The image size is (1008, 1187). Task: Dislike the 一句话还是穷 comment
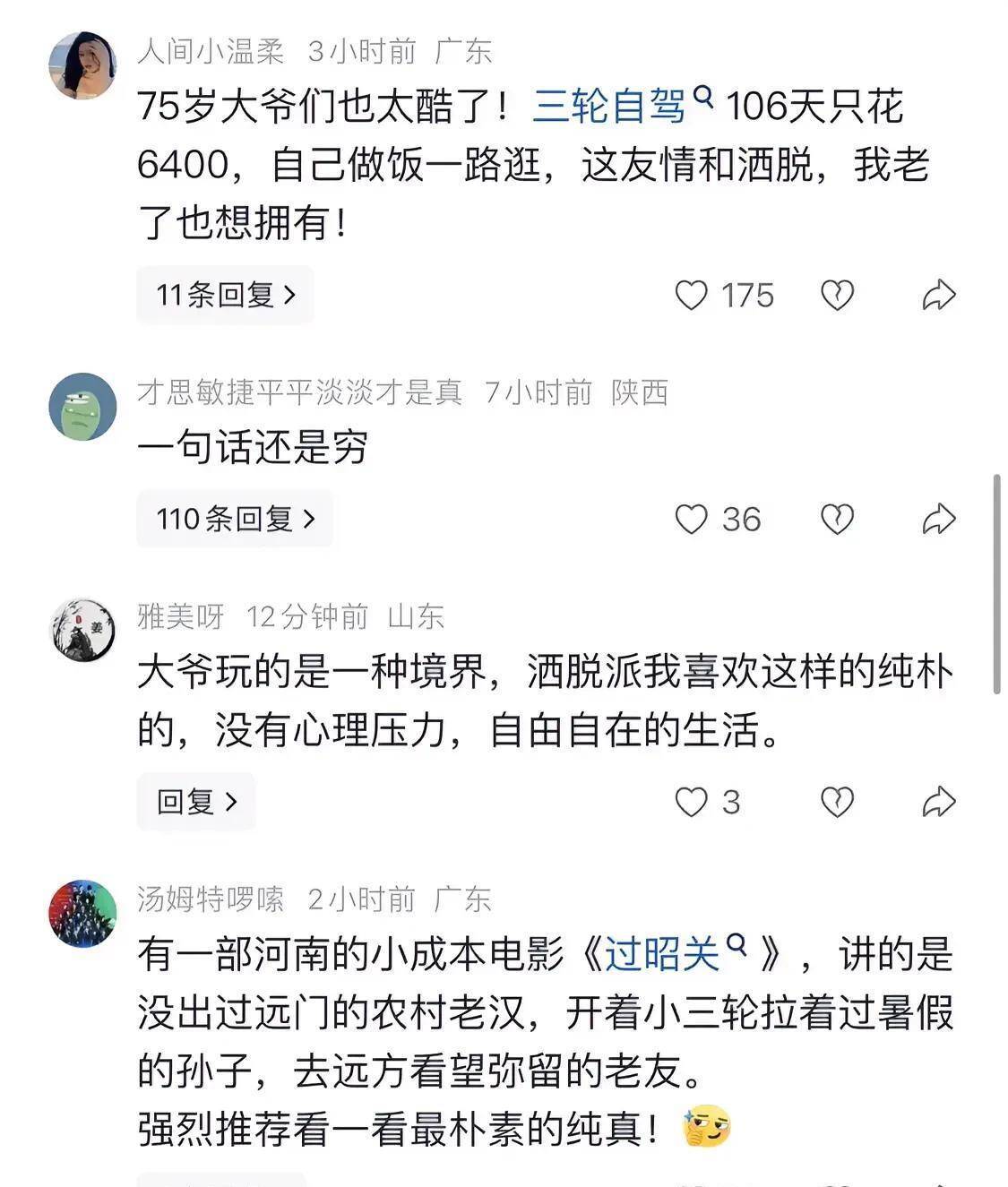click(837, 519)
